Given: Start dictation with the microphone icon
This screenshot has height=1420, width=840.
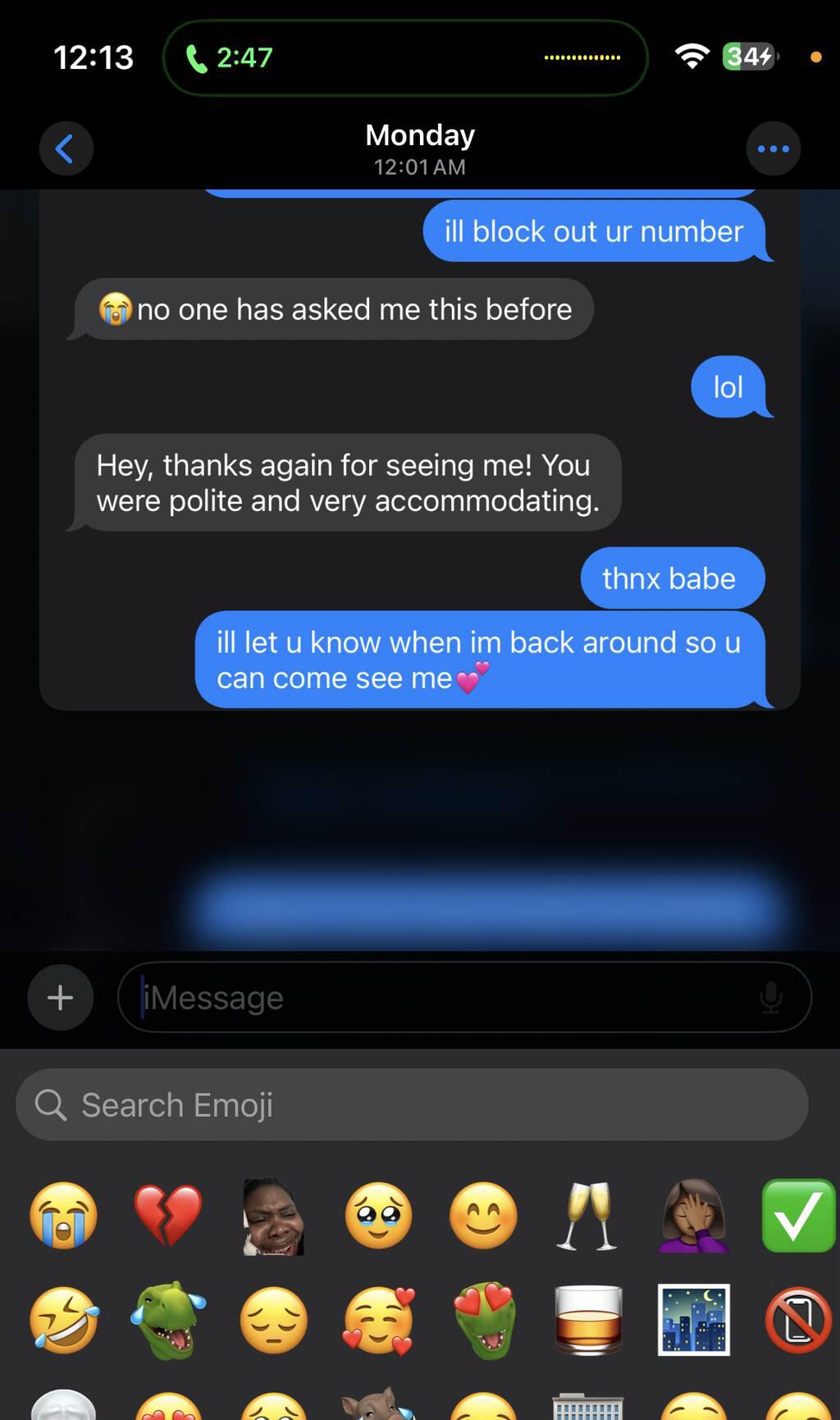Looking at the screenshot, I should (x=770, y=998).
